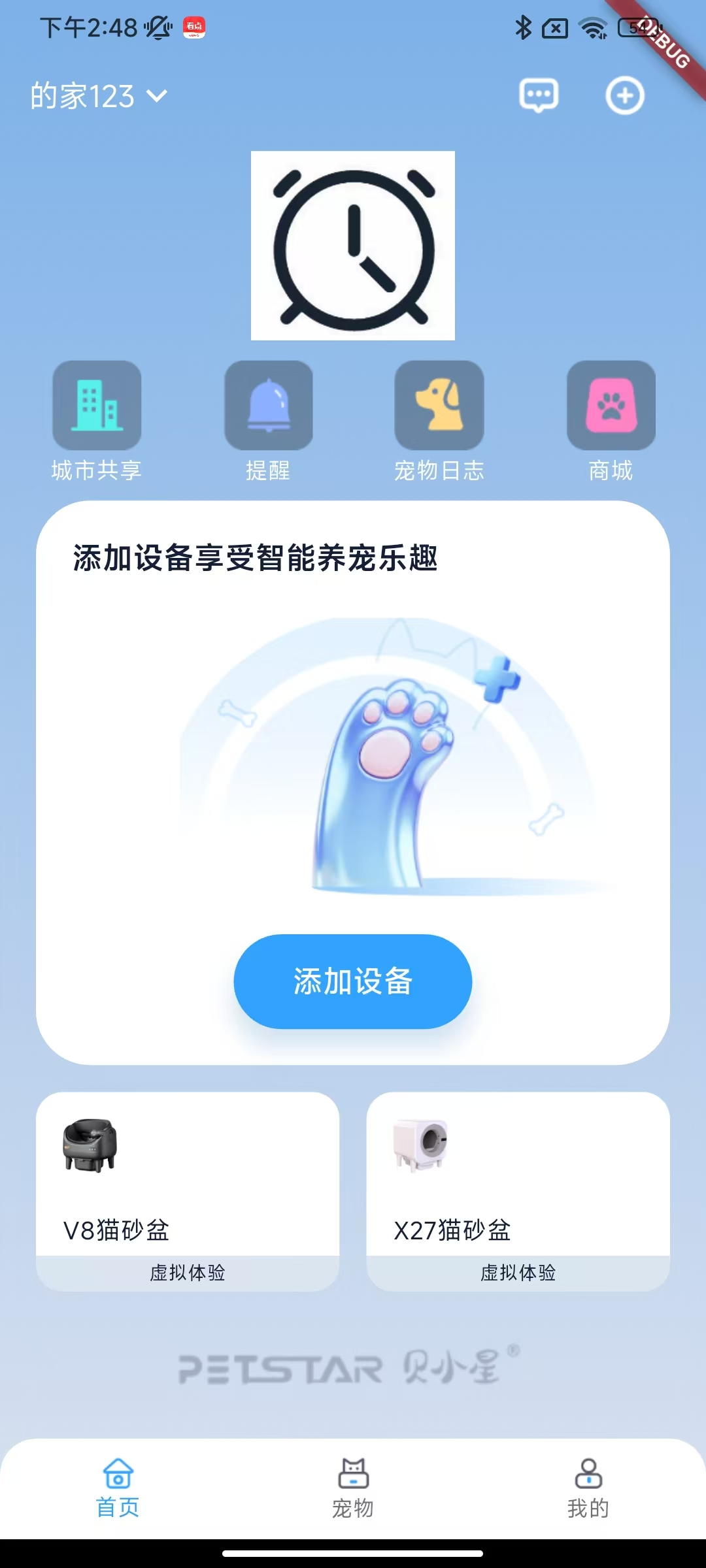Switch to the 我的 tab
The width and height of the screenshot is (706, 1568).
(x=588, y=1496)
